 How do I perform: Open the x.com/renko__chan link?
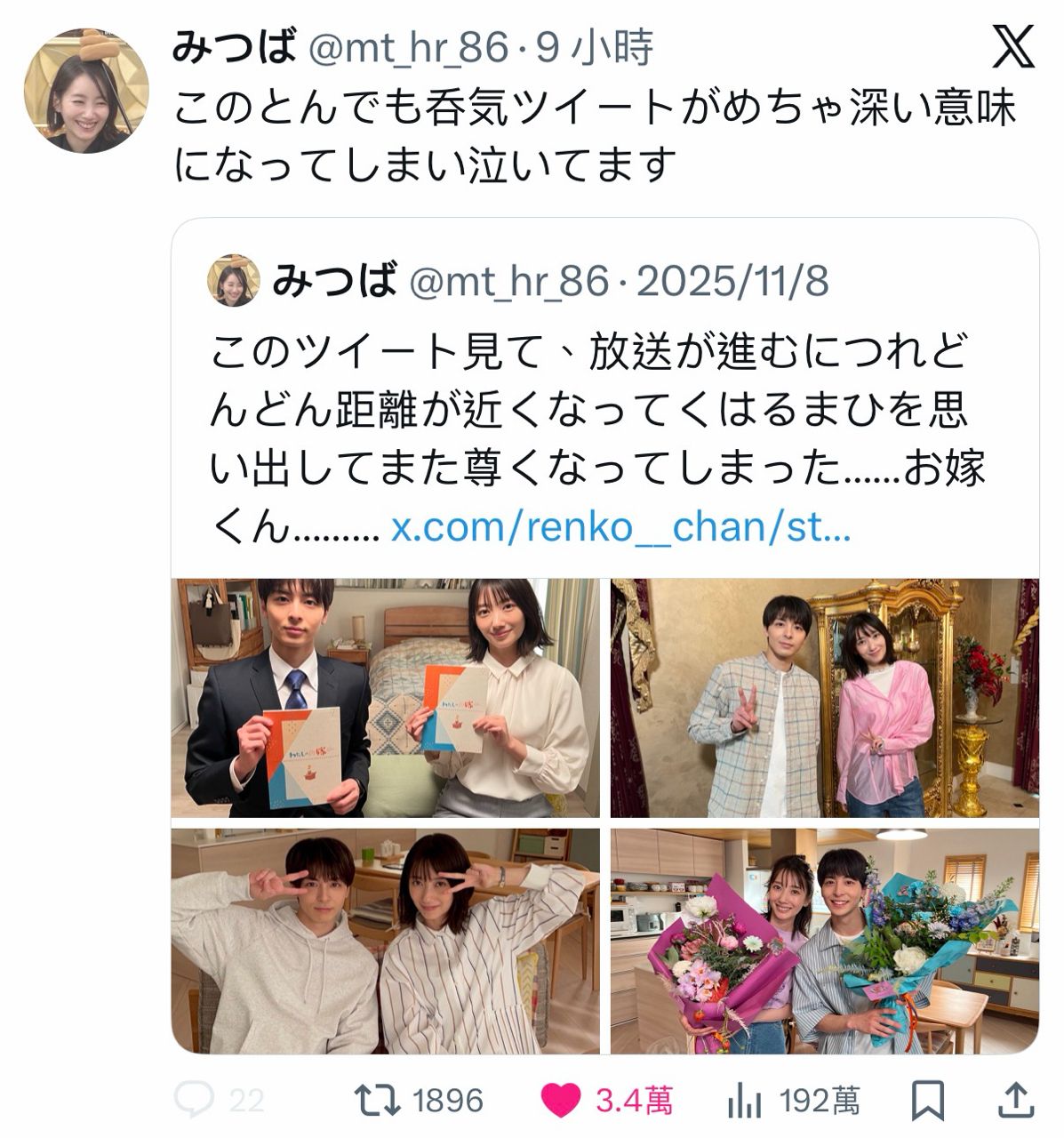621,528
